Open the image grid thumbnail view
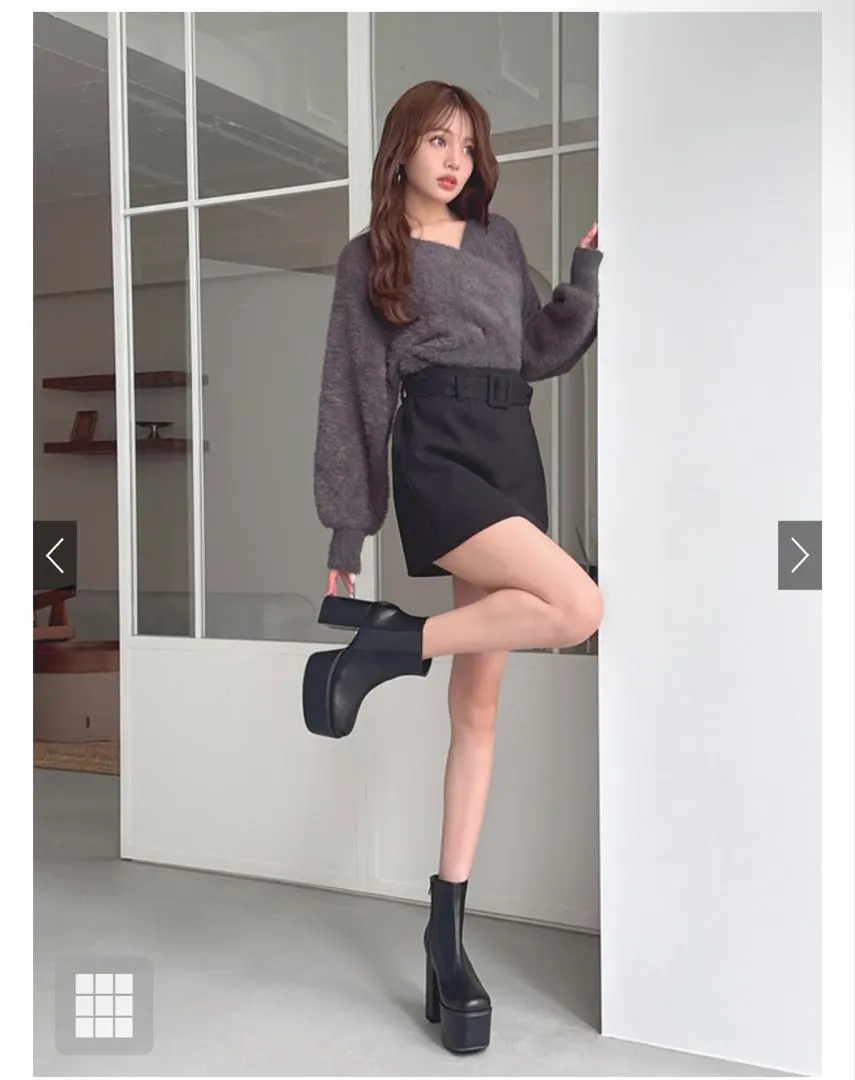 coord(104,1005)
